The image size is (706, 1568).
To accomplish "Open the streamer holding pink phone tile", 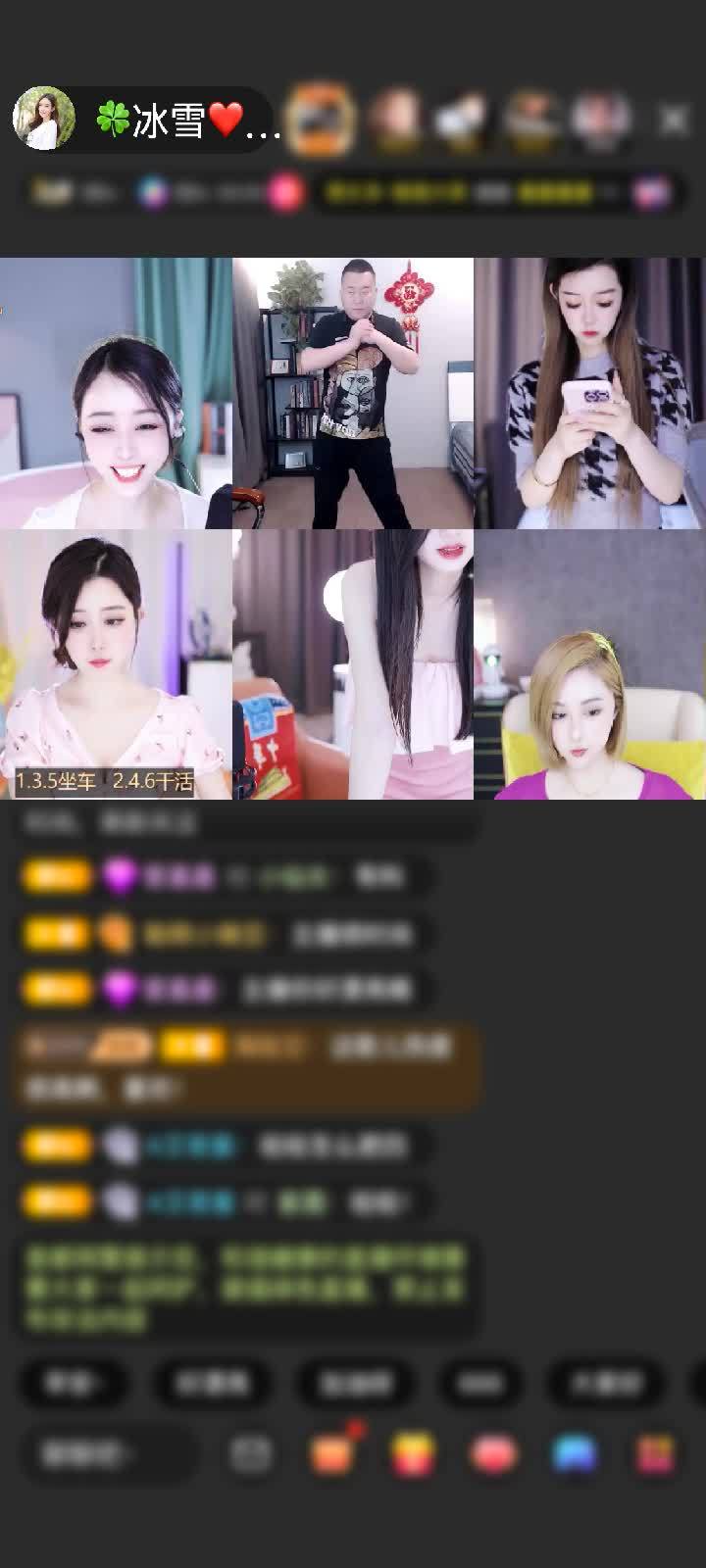I will (x=589, y=393).
